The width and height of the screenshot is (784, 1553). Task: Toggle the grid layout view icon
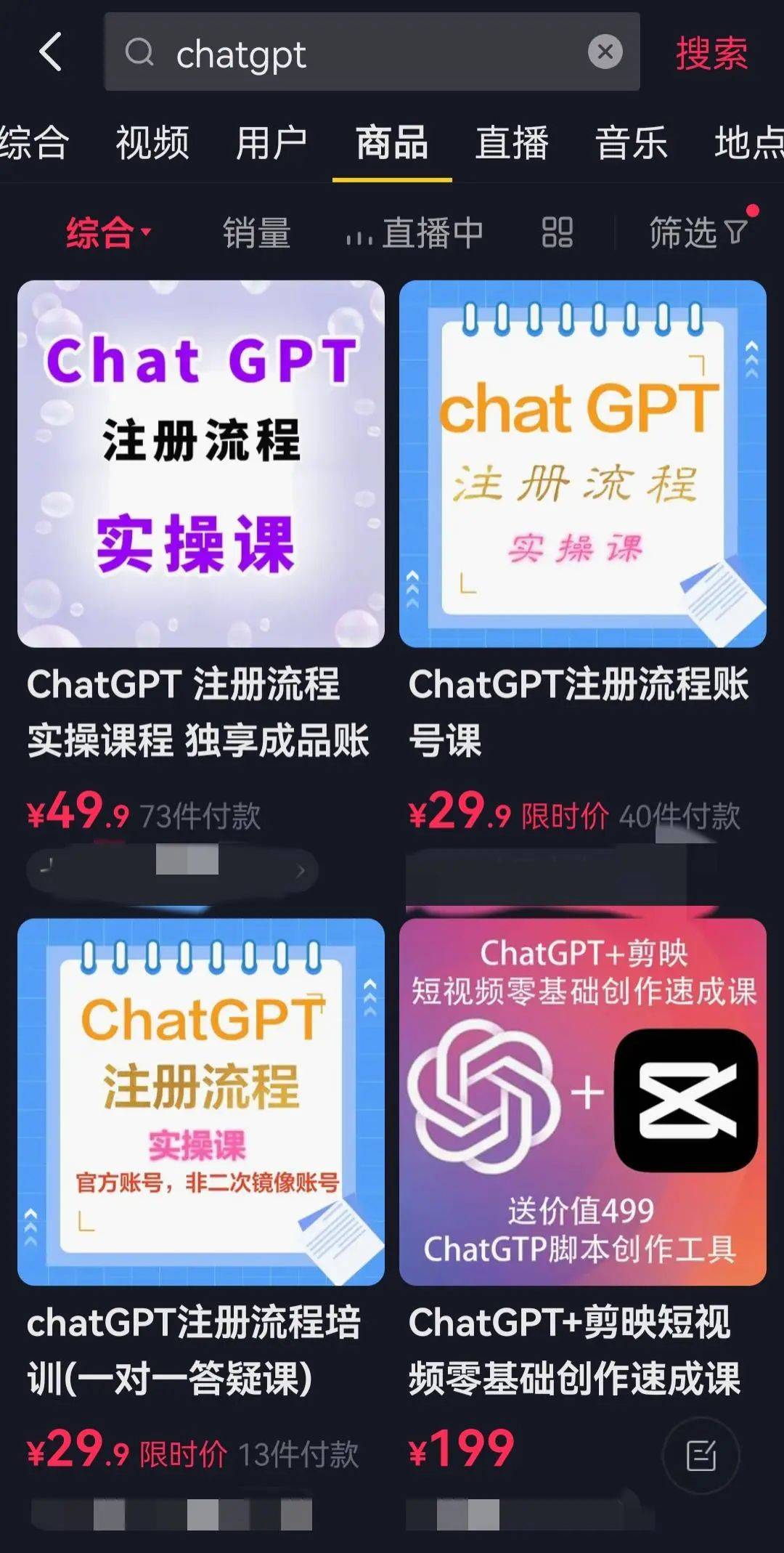tap(558, 233)
